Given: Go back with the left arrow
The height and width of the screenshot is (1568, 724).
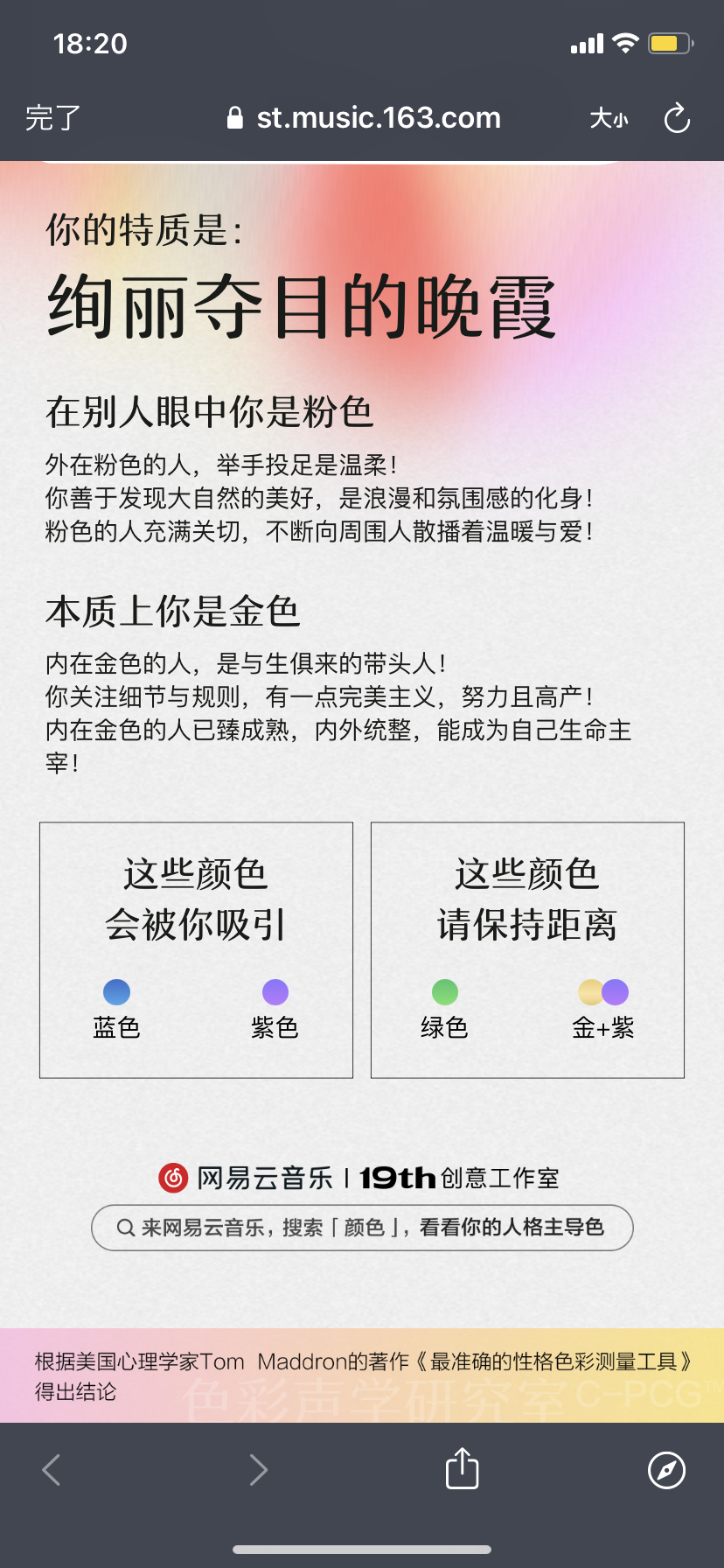Looking at the screenshot, I should click(x=52, y=1470).
